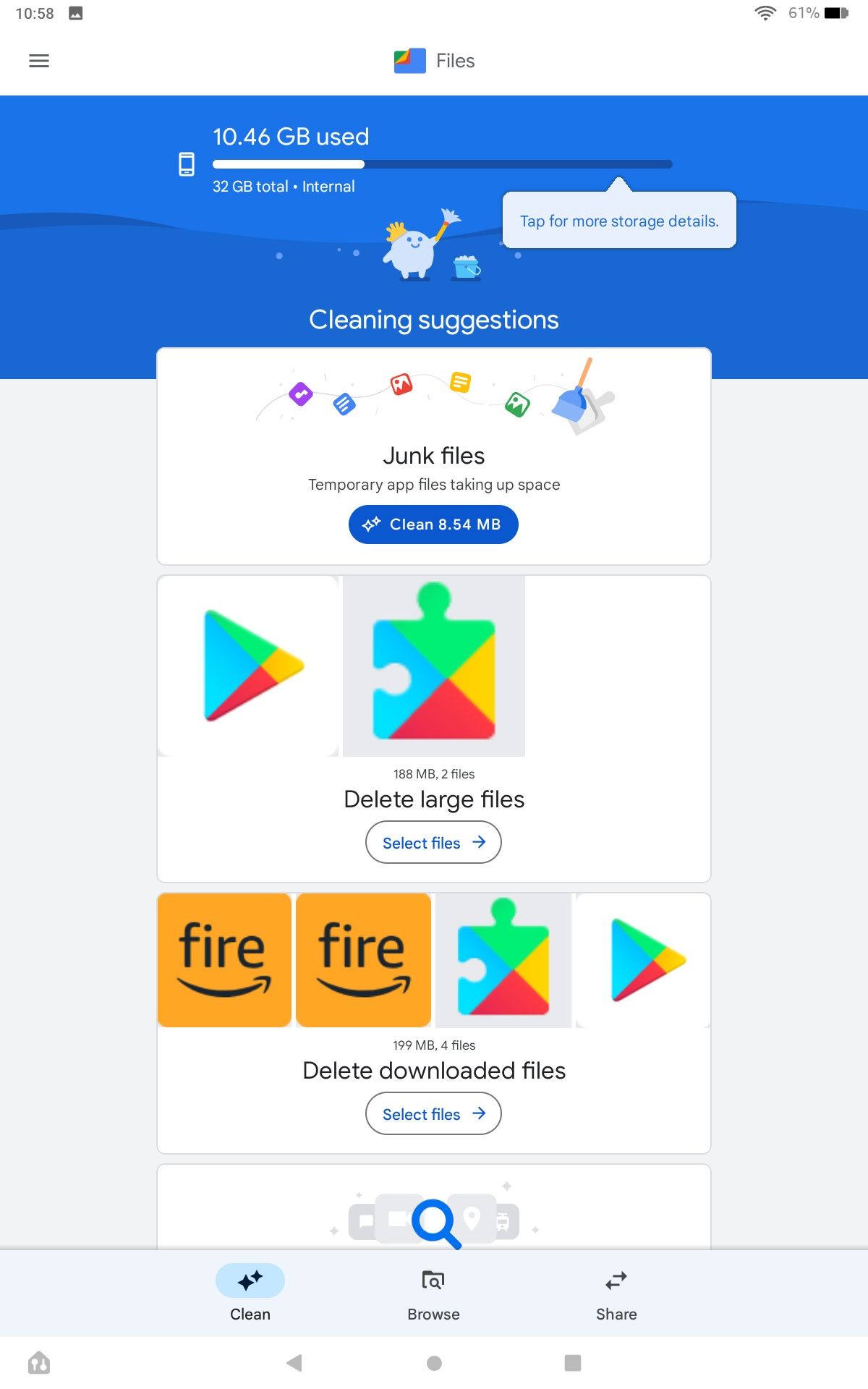Clean 8.54 MB of junk files
The height and width of the screenshot is (1389, 868).
pos(433,524)
